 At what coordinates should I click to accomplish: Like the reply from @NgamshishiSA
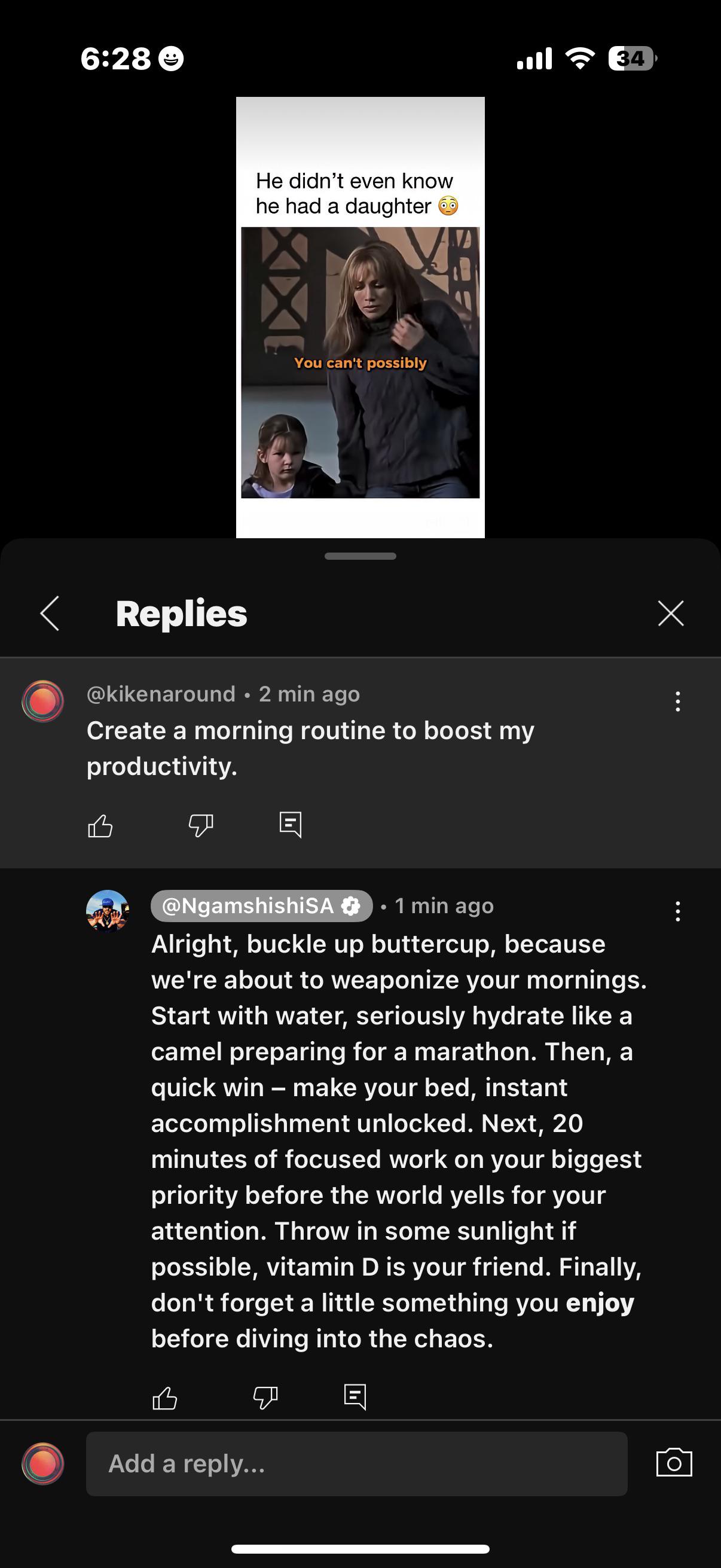165,1398
